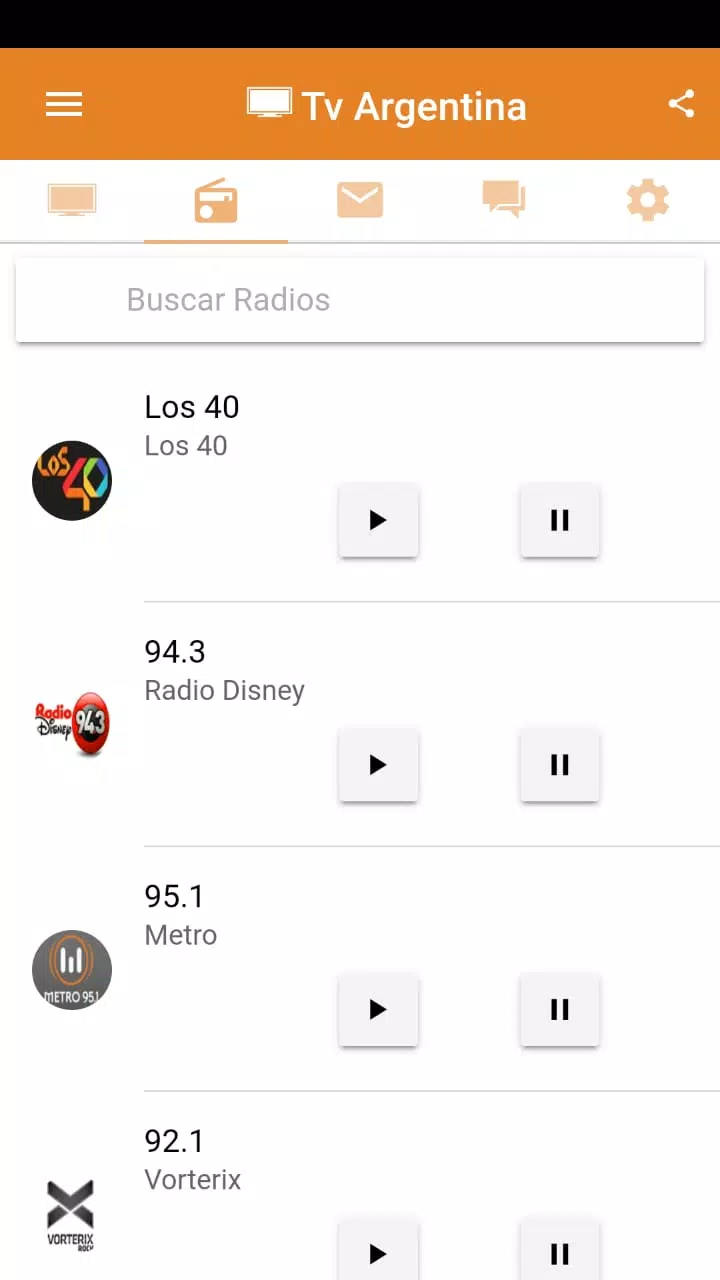Open the settings gear tab

pyautogui.click(x=648, y=201)
